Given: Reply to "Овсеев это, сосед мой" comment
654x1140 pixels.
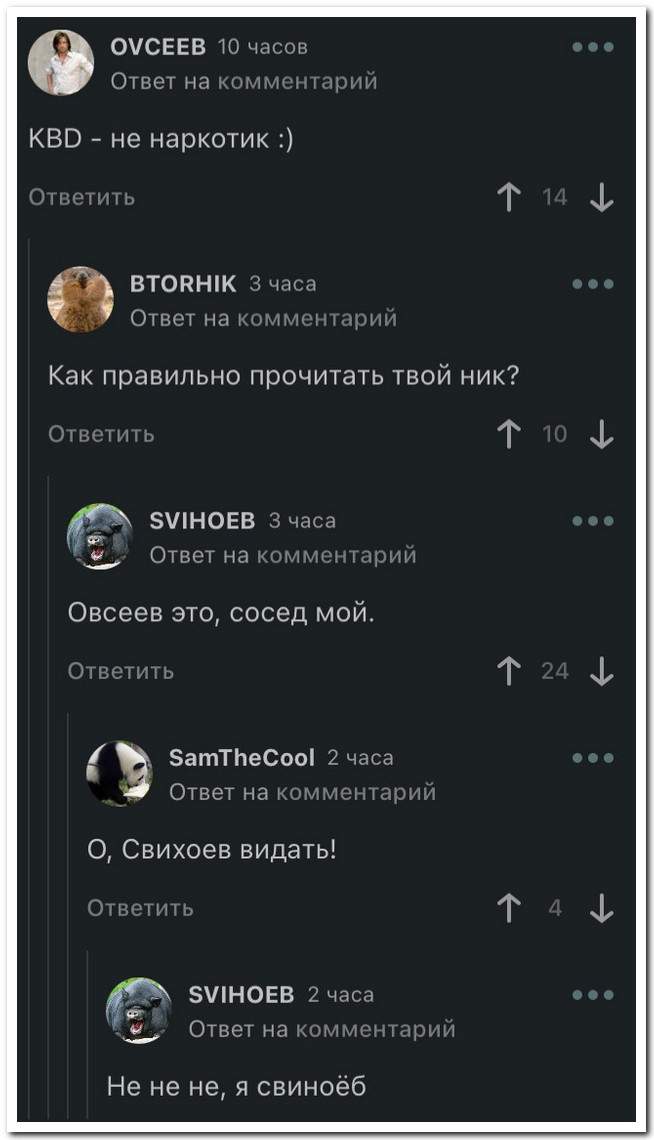Looking at the screenshot, I should (121, 671).
